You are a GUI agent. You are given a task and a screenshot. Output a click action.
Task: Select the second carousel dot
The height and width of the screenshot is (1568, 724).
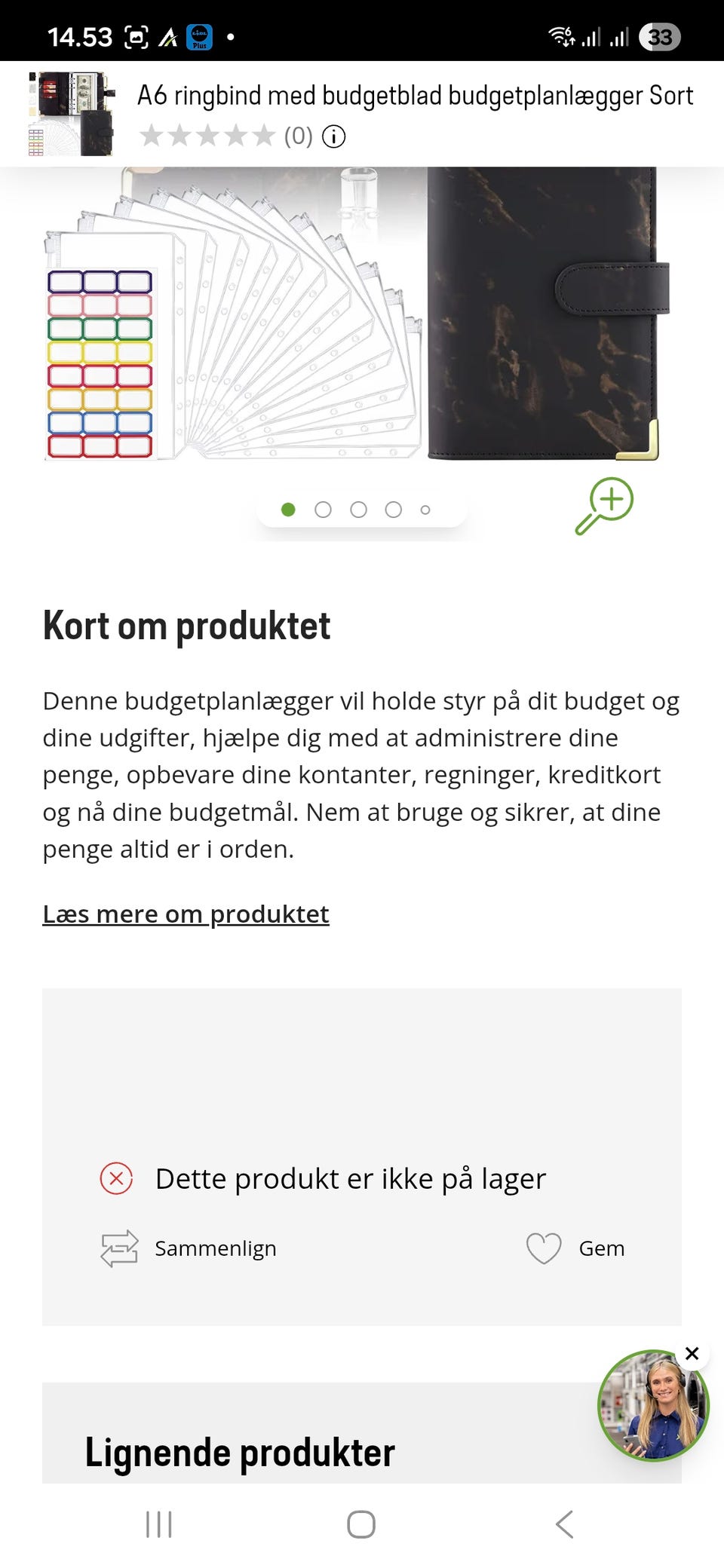[324, 509]
